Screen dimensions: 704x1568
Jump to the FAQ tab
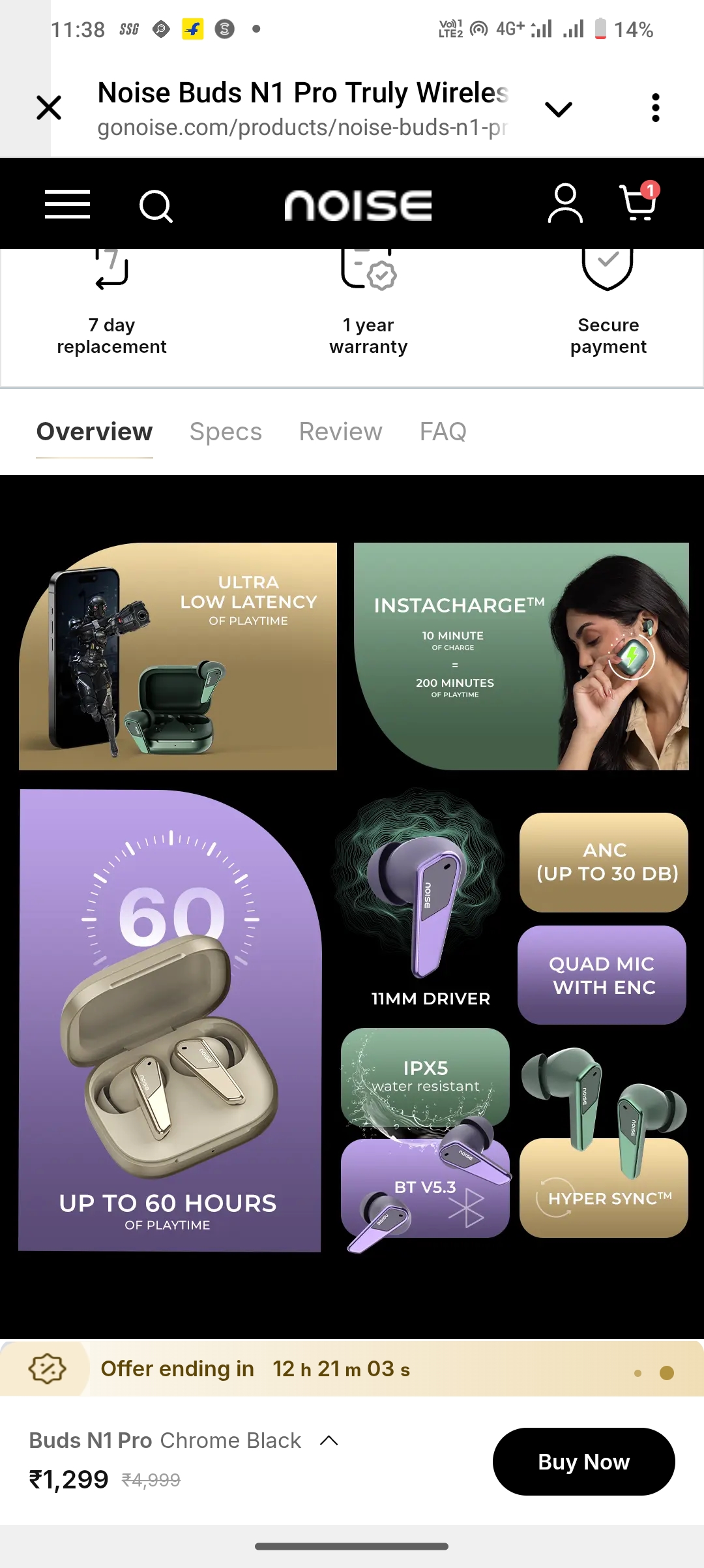tap(443, 432)
